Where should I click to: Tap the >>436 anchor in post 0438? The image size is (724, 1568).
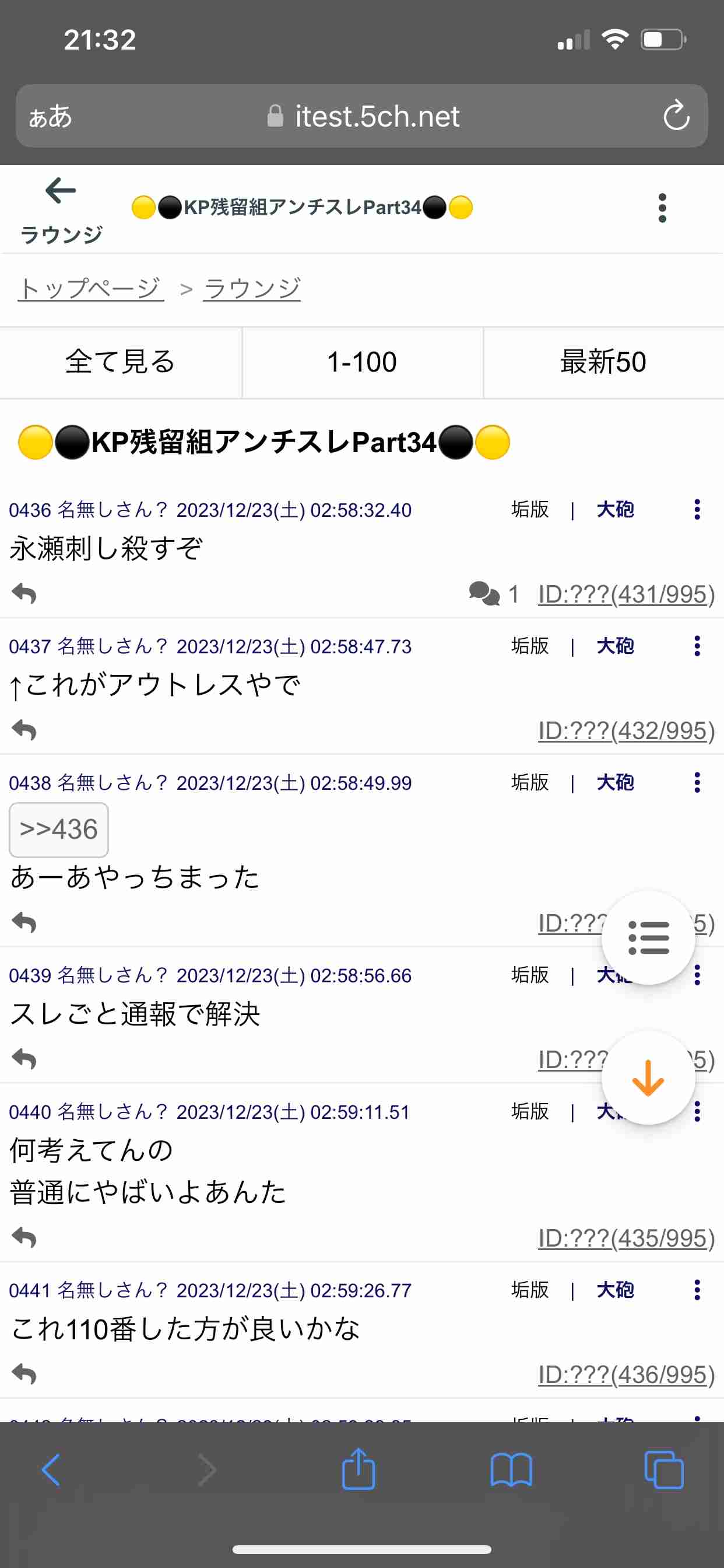pyautogui.click(x=58, y=829)
